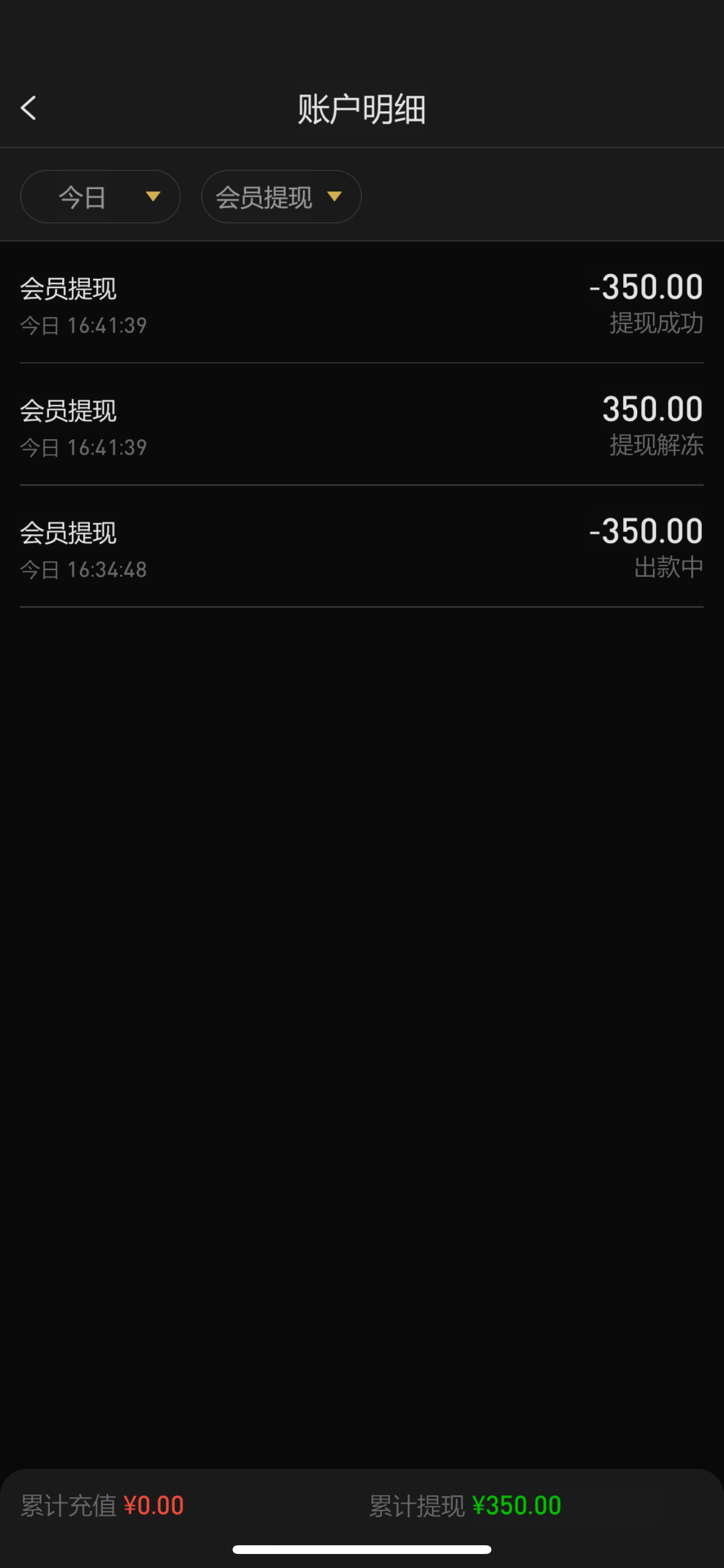Tap the yellow triangle on 会员提现 filter

coord(335,197)
